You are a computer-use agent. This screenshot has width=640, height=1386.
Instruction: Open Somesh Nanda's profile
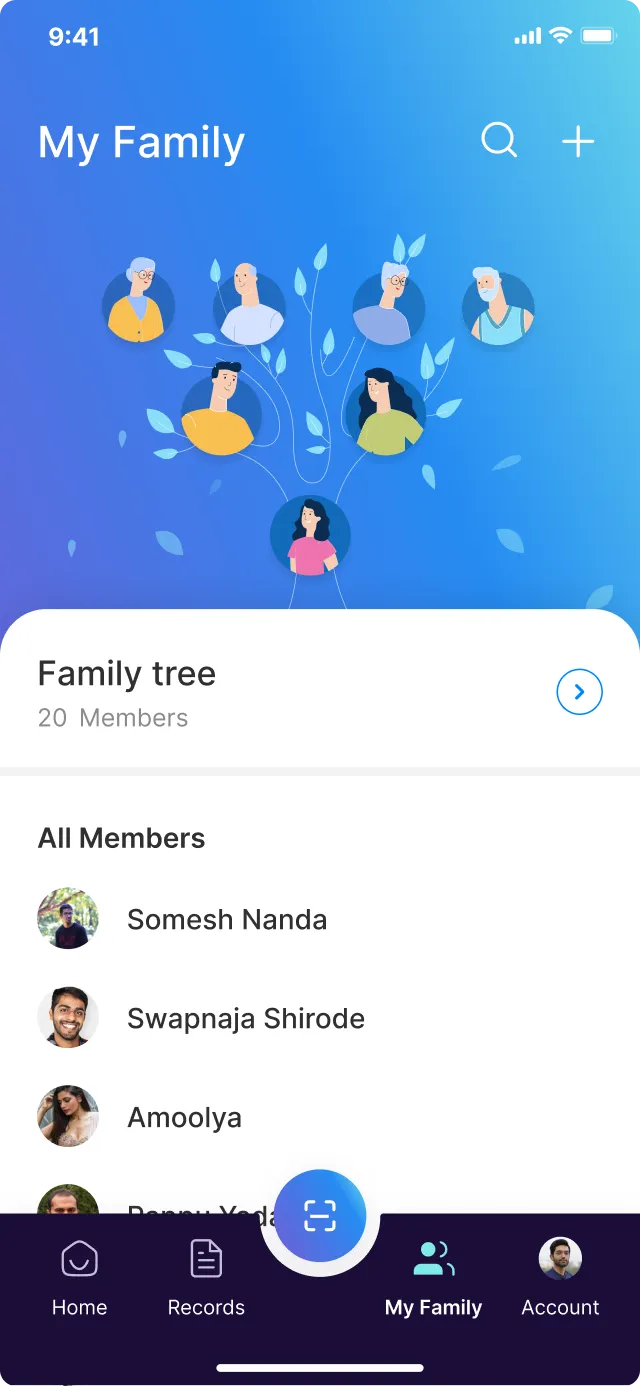[x=320, y=918]
